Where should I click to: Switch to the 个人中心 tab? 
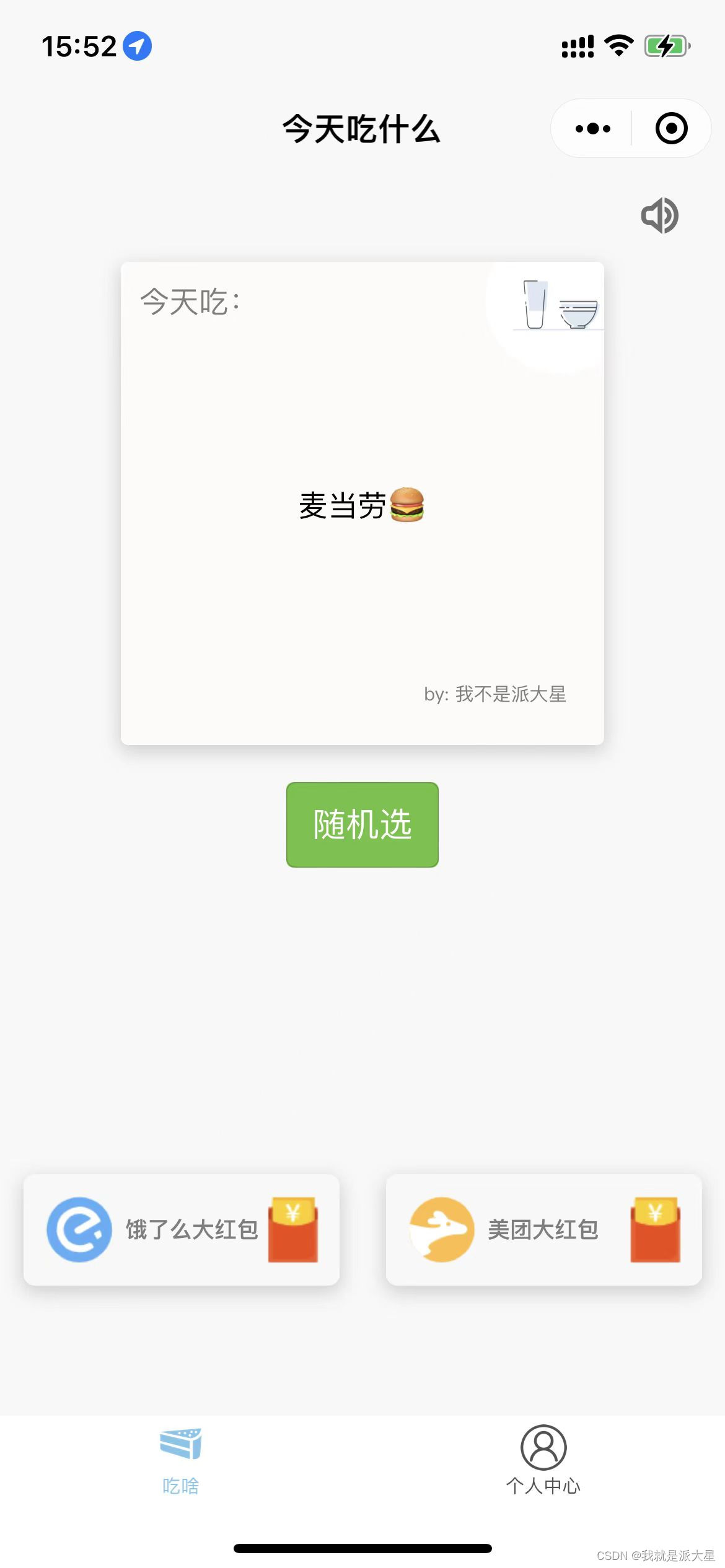click(x=543, y=1459)
